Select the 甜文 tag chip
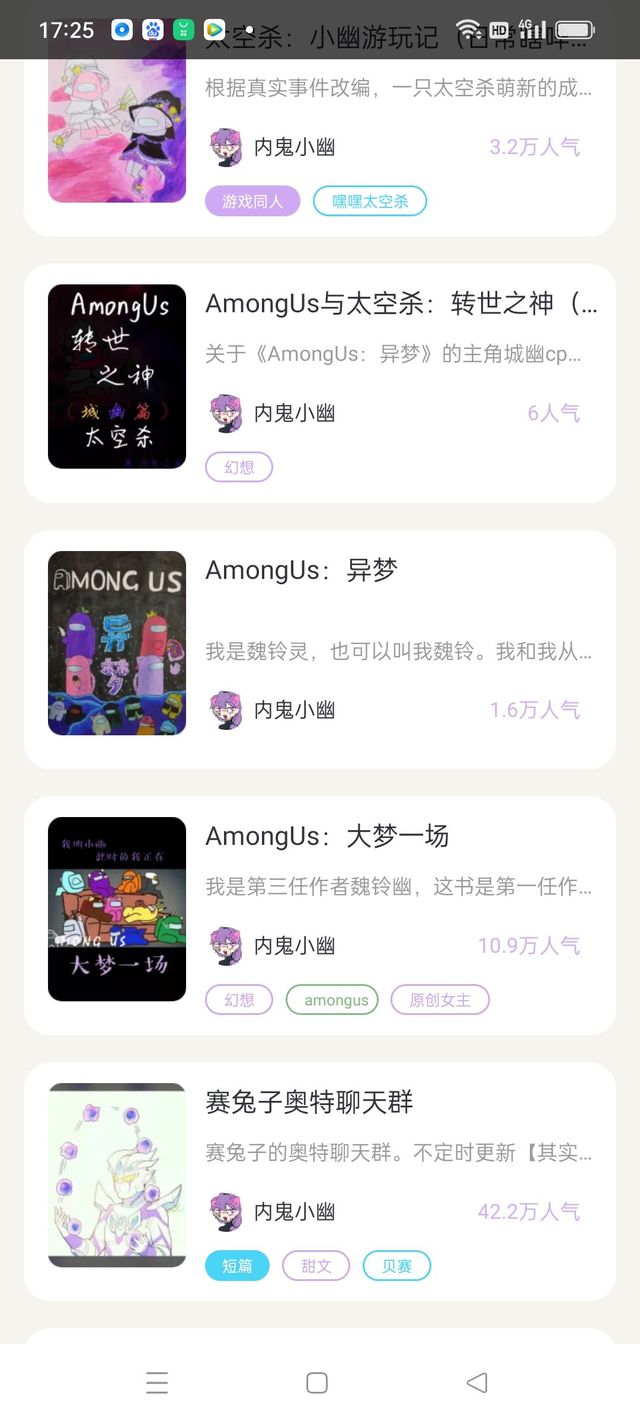The image size is (640, 1422). pos(316,1265)
